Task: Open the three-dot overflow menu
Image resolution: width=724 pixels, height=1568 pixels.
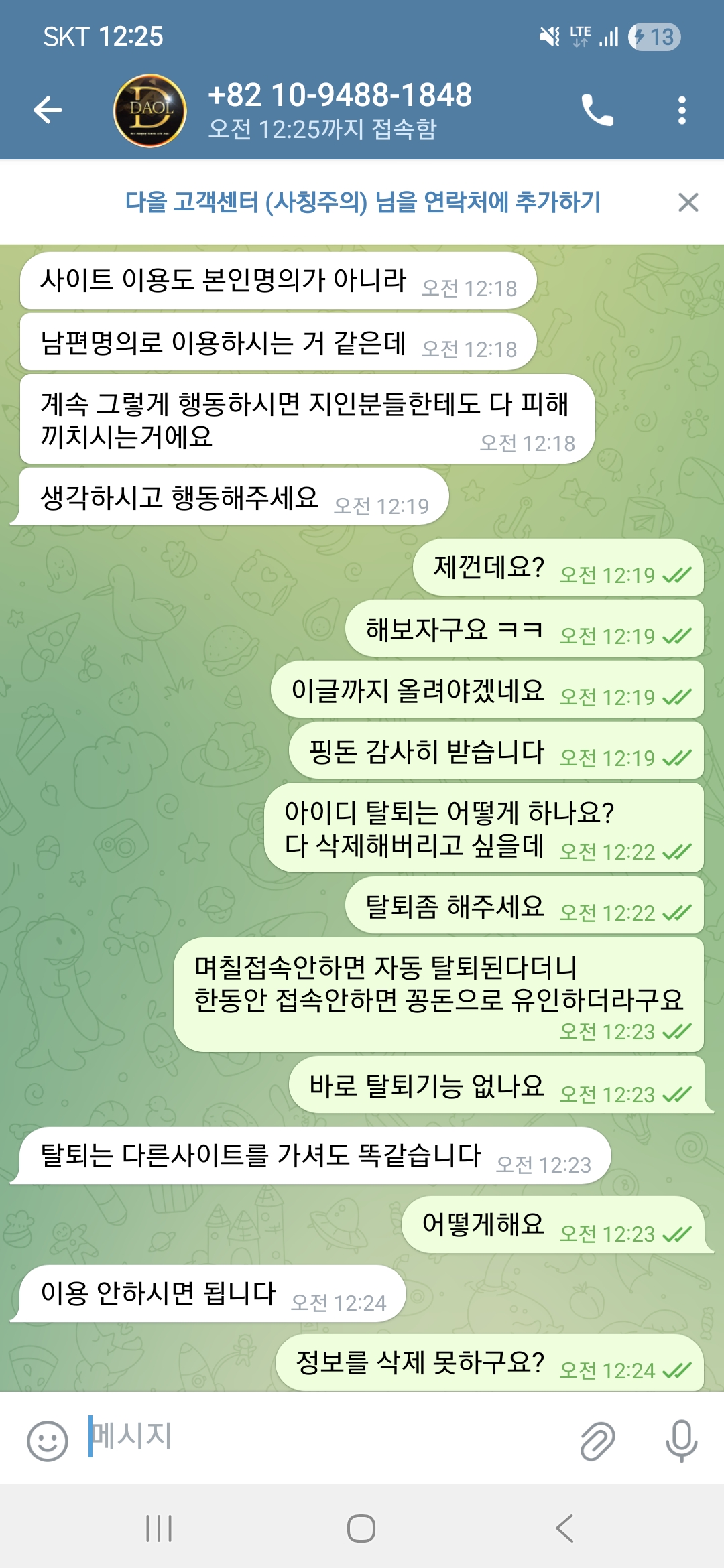Action: 682,110
